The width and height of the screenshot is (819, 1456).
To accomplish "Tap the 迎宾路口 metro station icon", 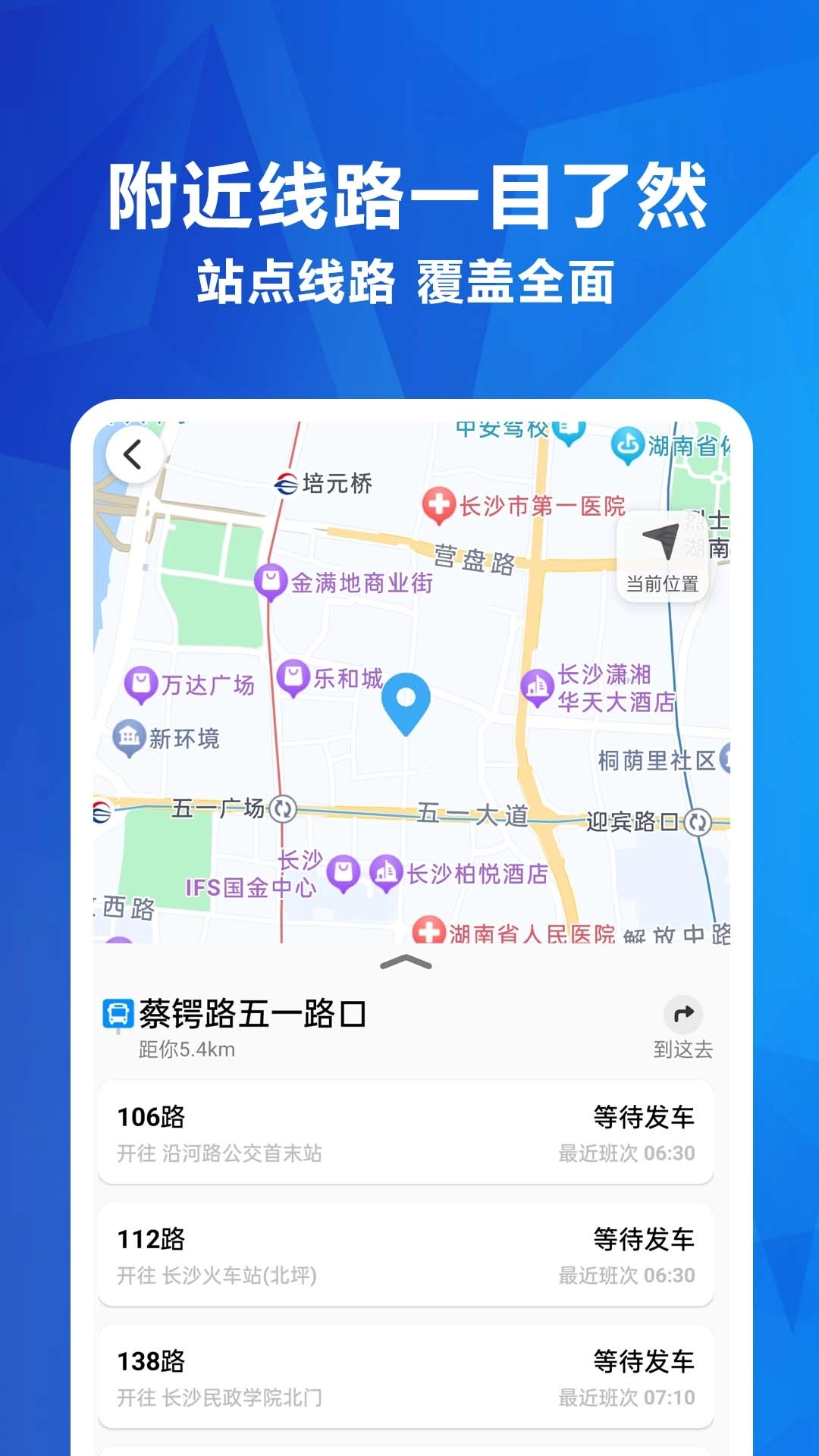I will [695, 821].
